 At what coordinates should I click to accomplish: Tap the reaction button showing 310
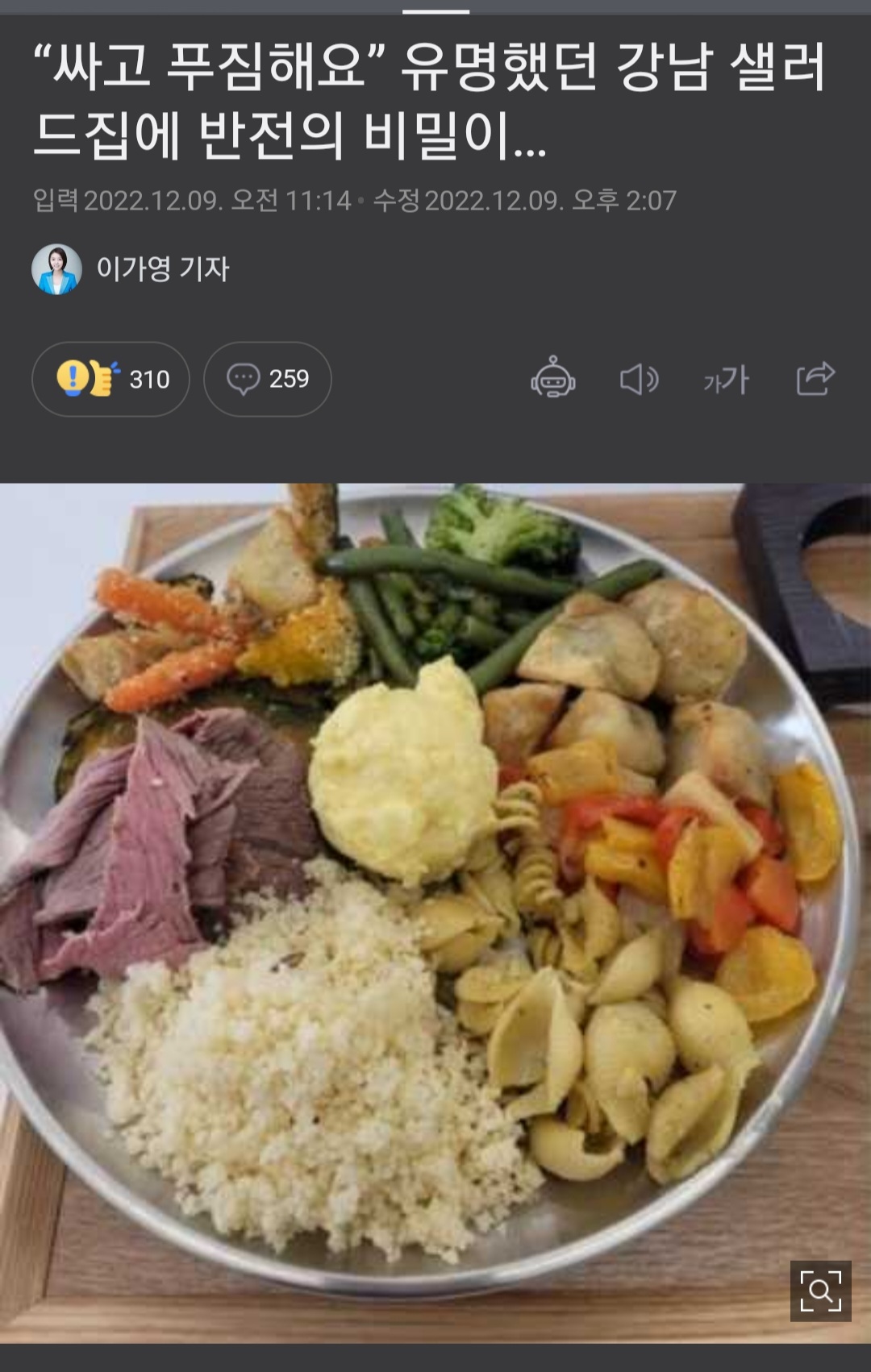pyautogui.click(x=110, y=379)
